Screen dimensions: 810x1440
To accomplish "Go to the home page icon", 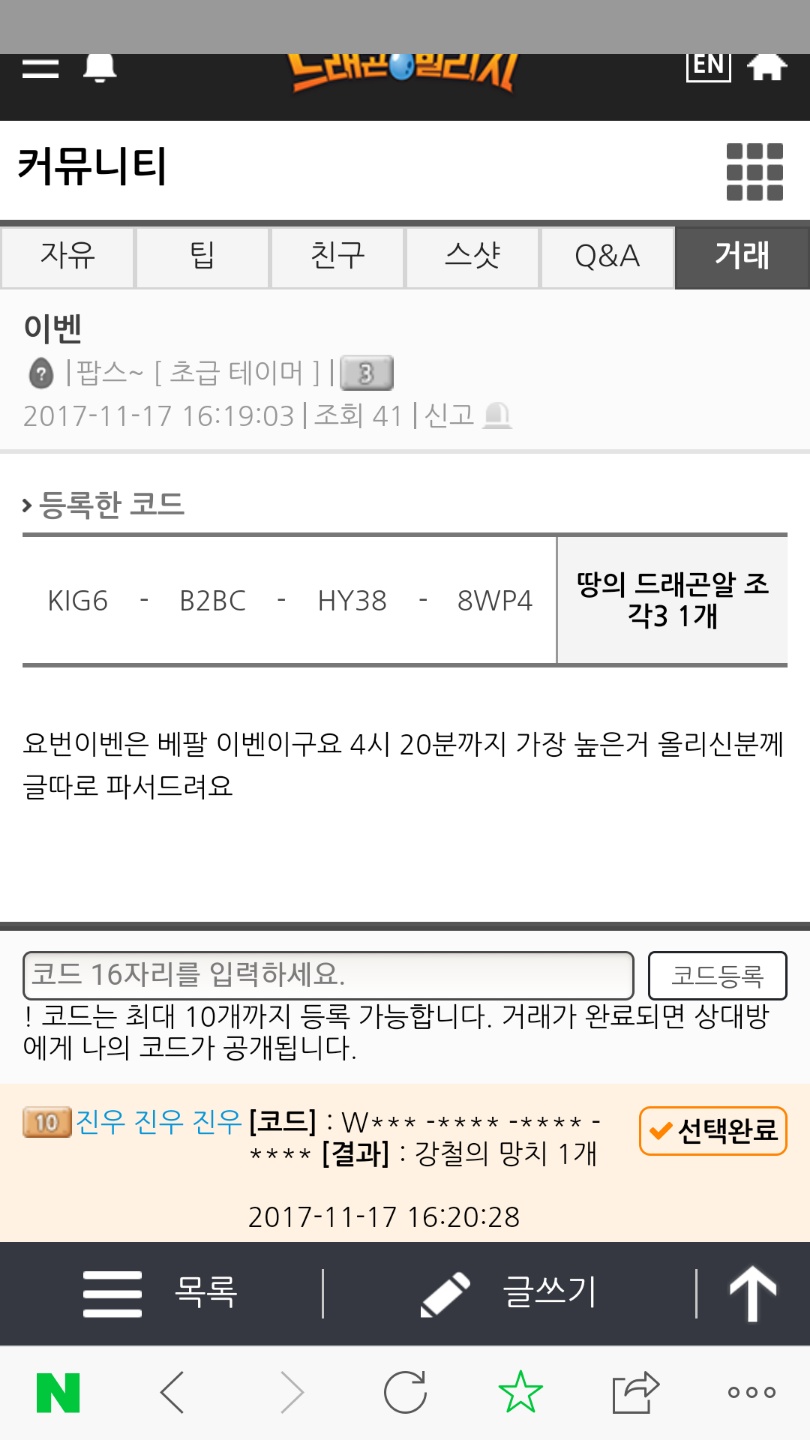I will click(x=767, y=67).
